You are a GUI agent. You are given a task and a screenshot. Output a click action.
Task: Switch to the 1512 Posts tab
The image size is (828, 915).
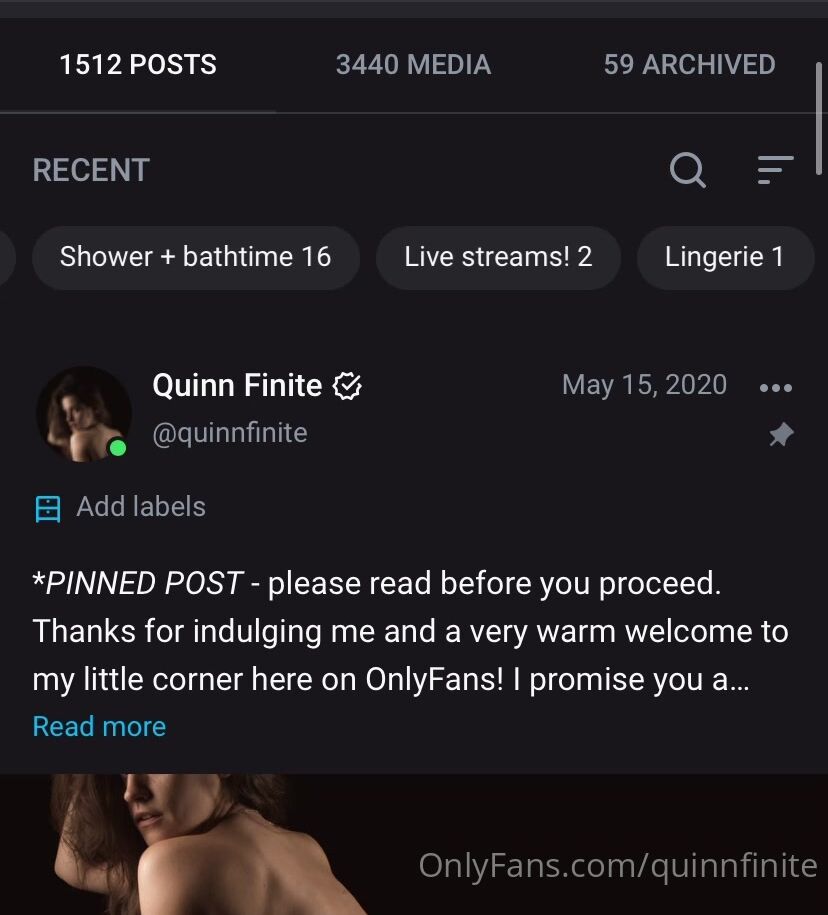[x=138, y=65]
